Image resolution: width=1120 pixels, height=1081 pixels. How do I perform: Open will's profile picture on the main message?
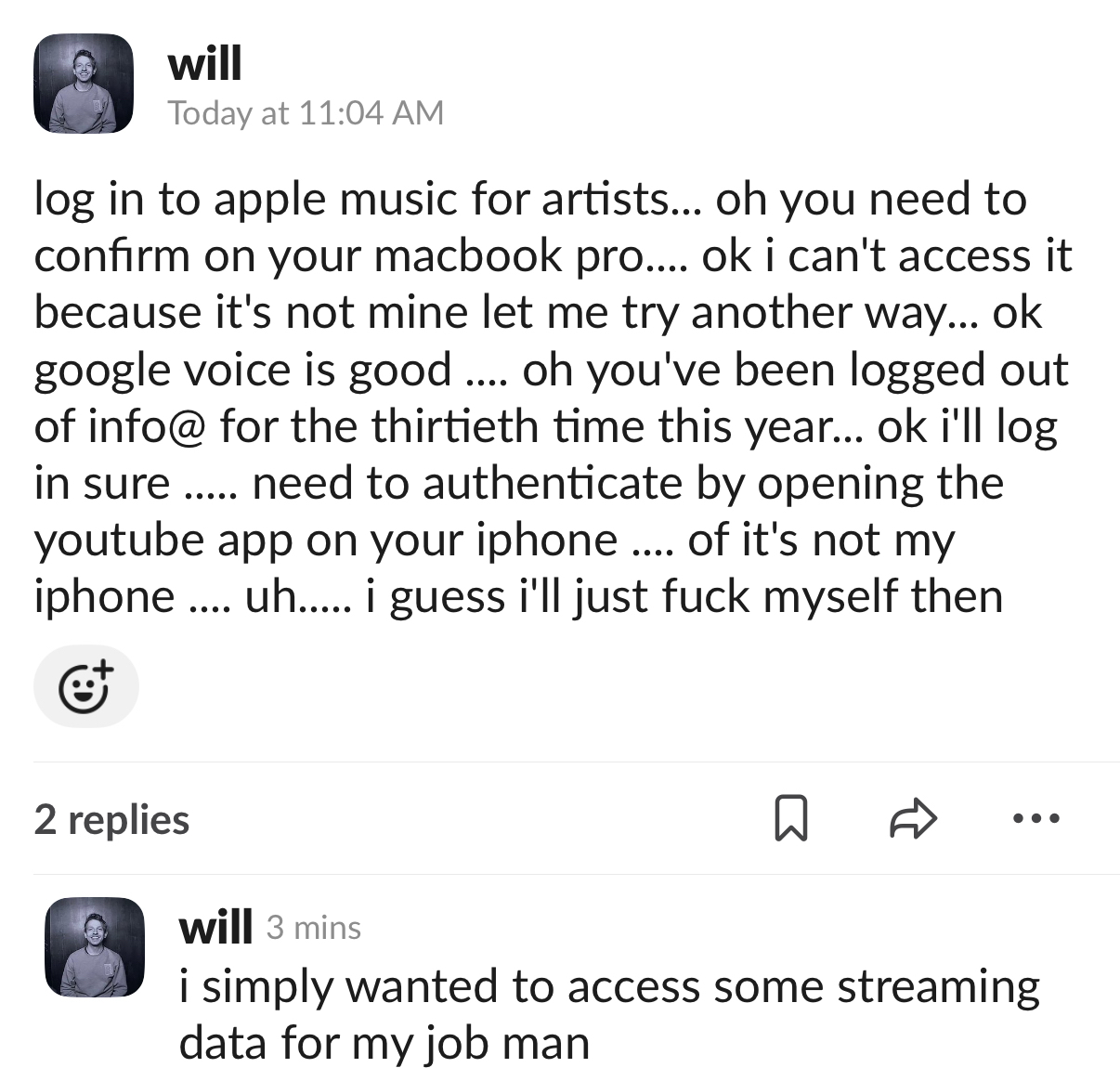tap(84, 84)
